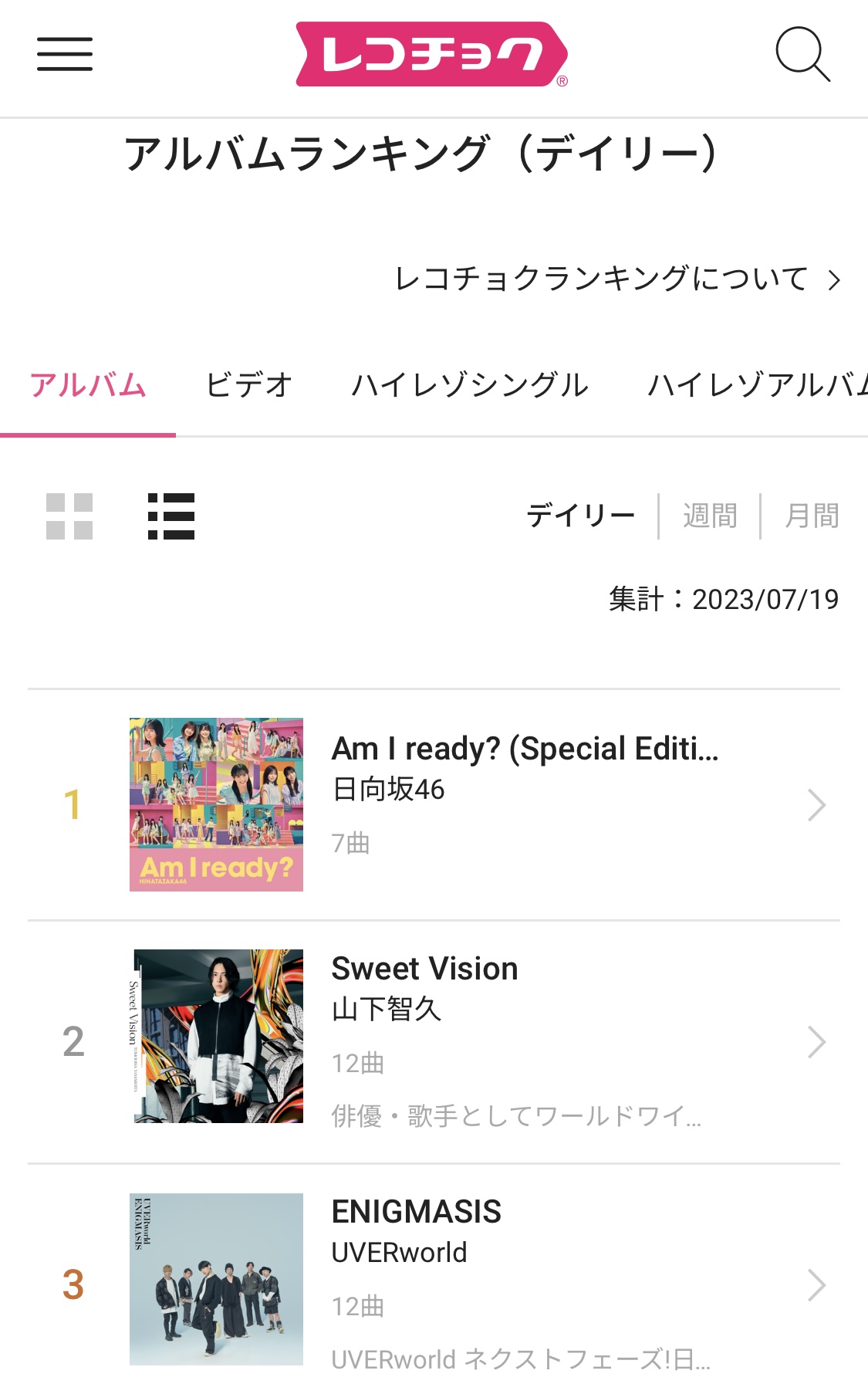Switch to the ビデオ tab
Image resolution: width=868 pixels, height=1394 pixels.
coord(248,385)
